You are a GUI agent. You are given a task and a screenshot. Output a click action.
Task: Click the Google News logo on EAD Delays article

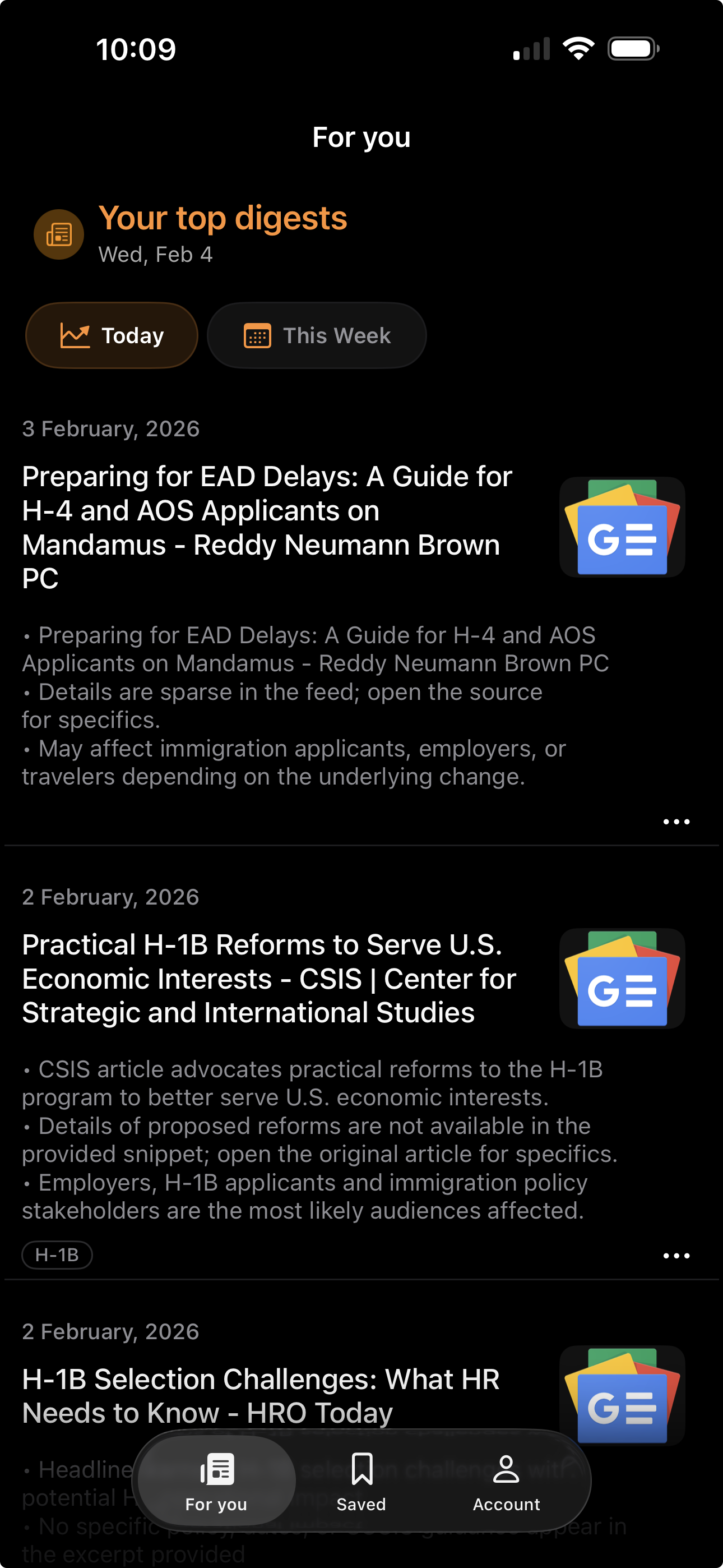[x=622, y=525]
